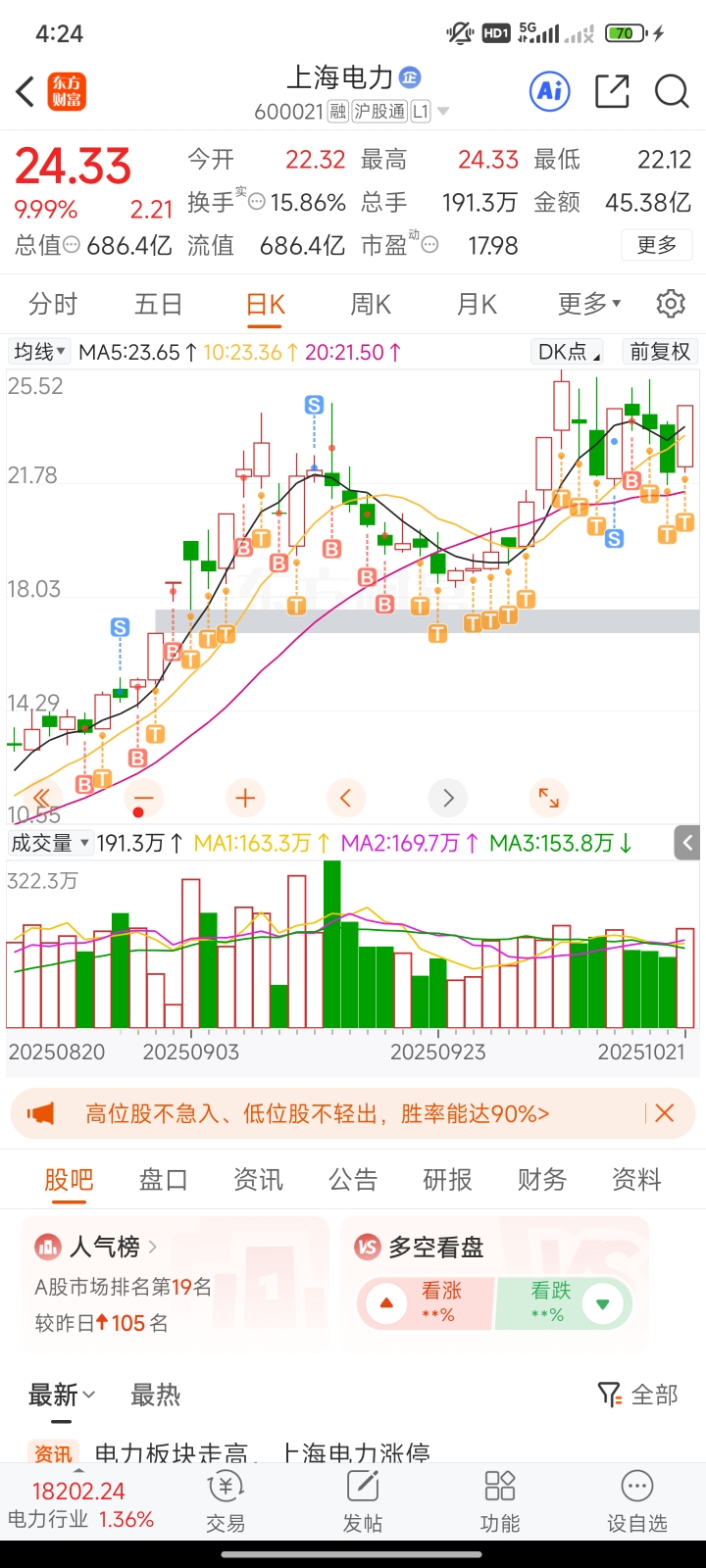706x1568 pixels.
Task: Switch to the 五日 chart tab
Action: tap(159, 305)
